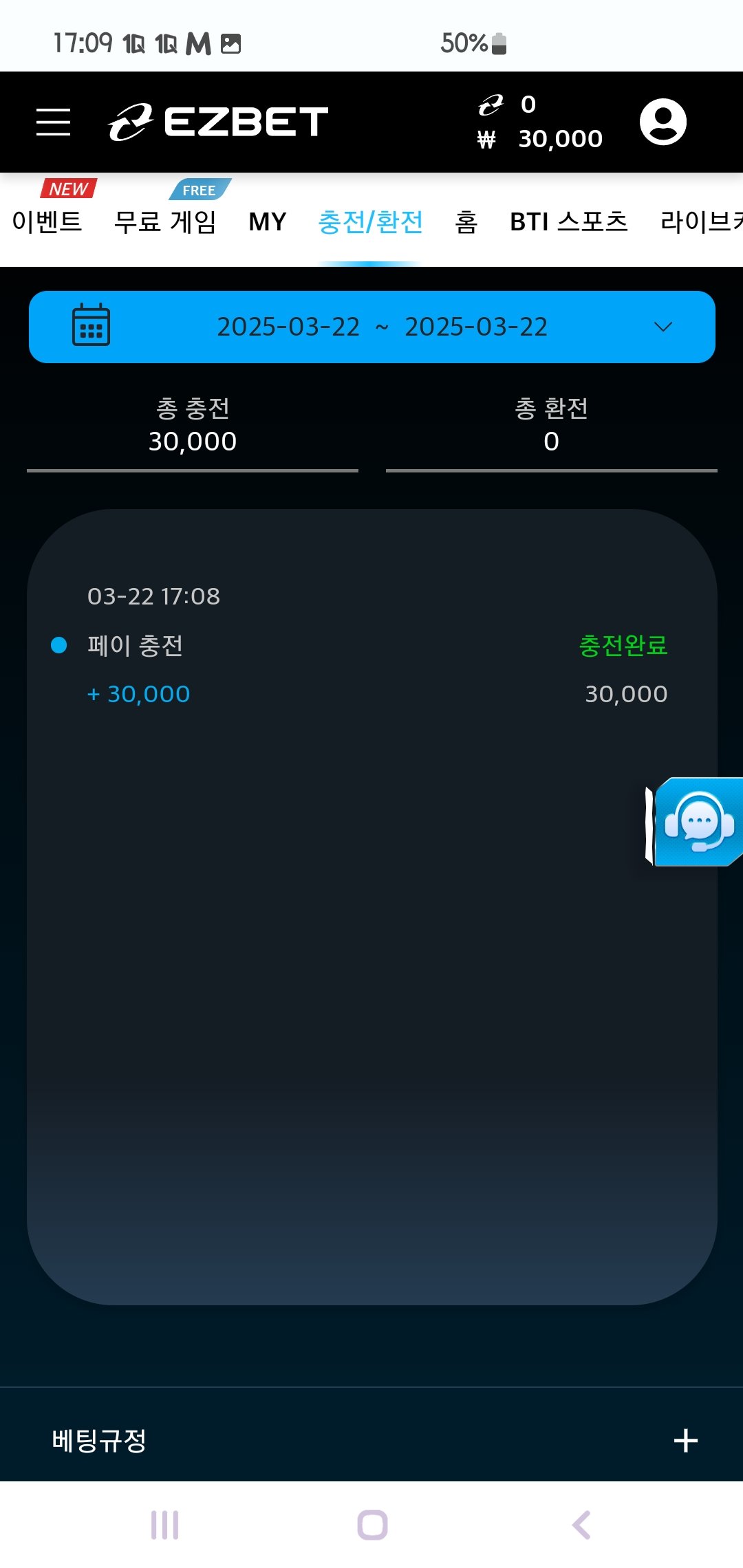Expand the 베팅규정 section
This screenshot has width=743, height=1568.
coord(685,1440)
